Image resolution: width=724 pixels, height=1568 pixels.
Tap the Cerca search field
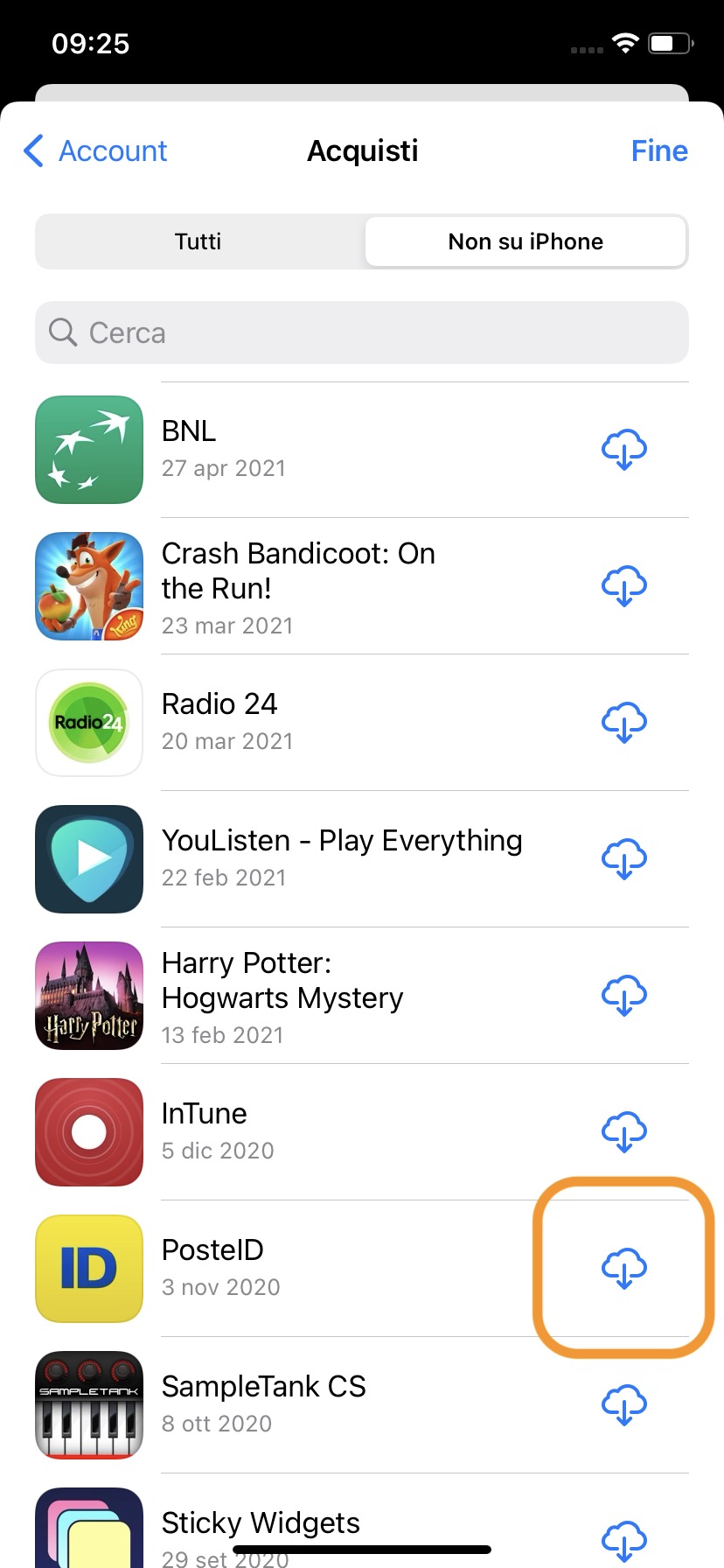(362, 332)
